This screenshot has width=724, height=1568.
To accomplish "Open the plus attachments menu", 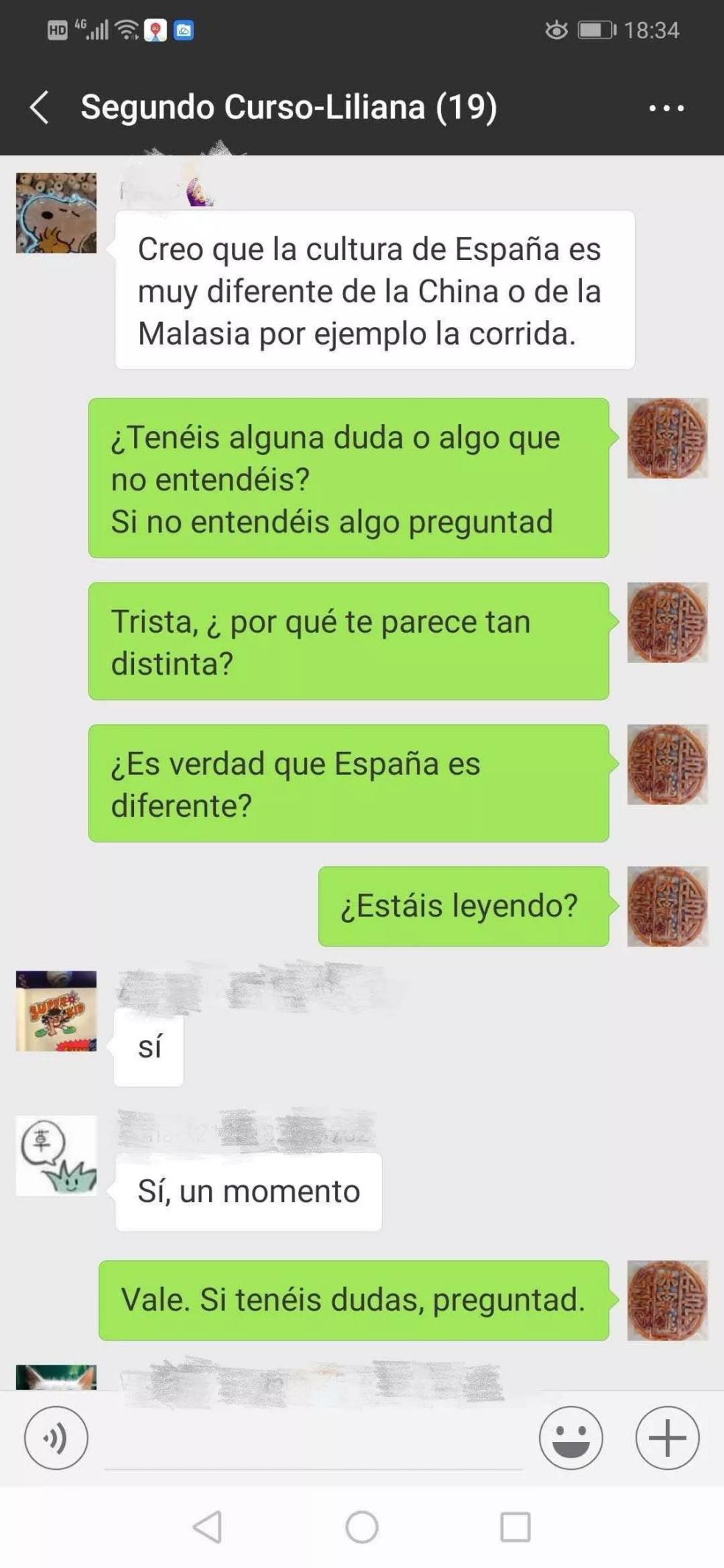I will click(x=667, y=1437).
